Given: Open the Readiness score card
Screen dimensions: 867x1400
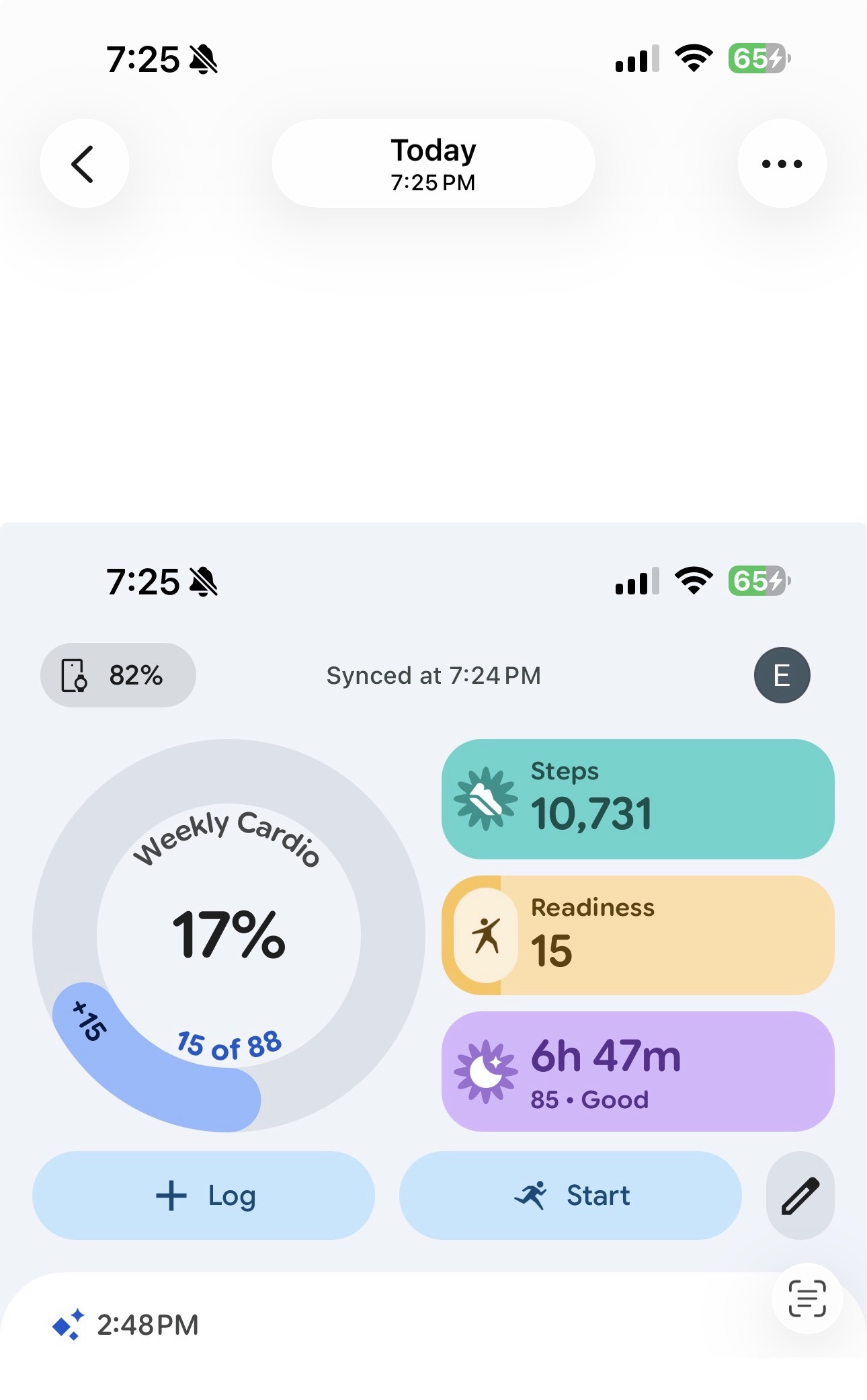Looking at the screenshot, I should tap(637, 935).
